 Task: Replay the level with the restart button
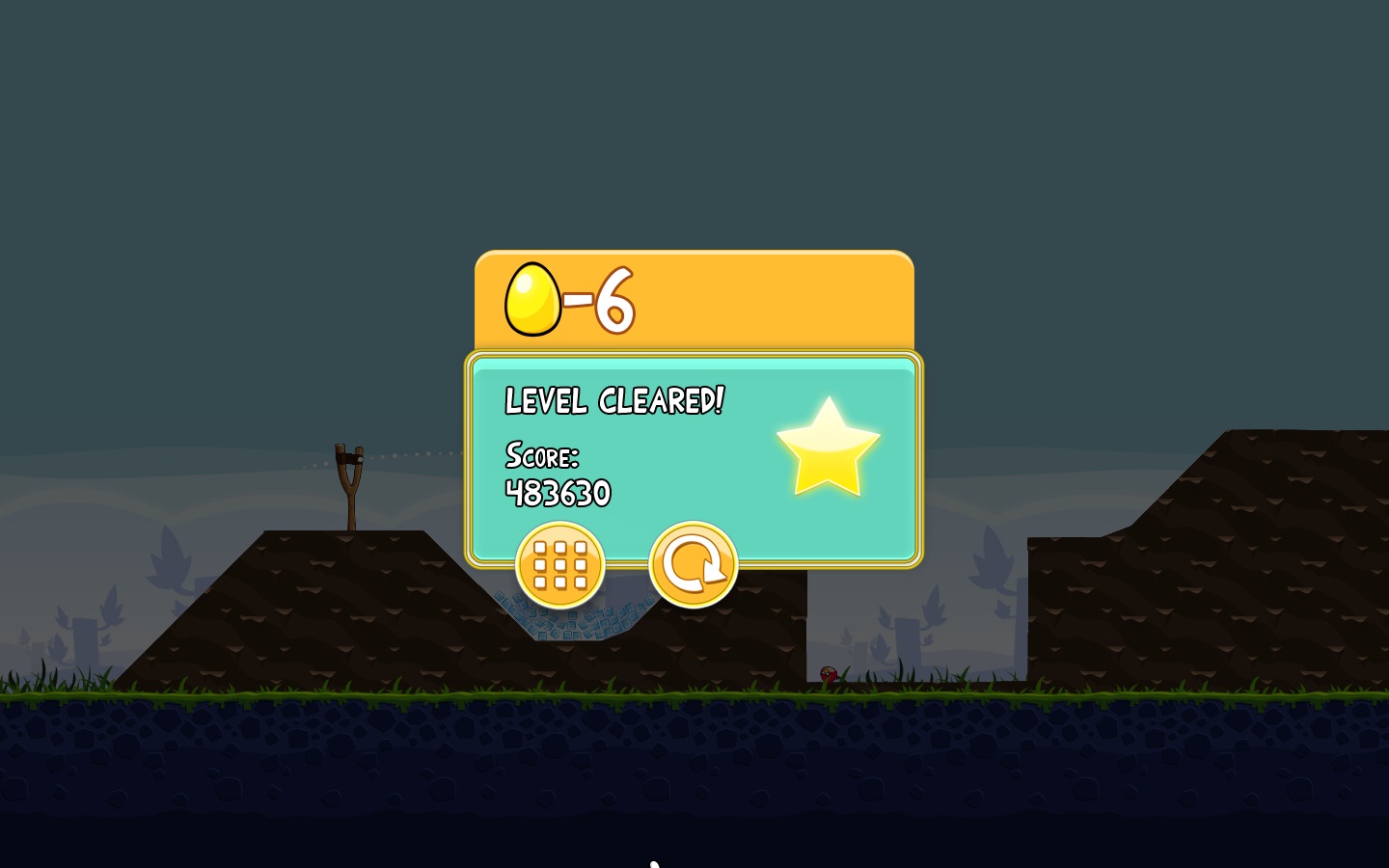tap(693, 564)
